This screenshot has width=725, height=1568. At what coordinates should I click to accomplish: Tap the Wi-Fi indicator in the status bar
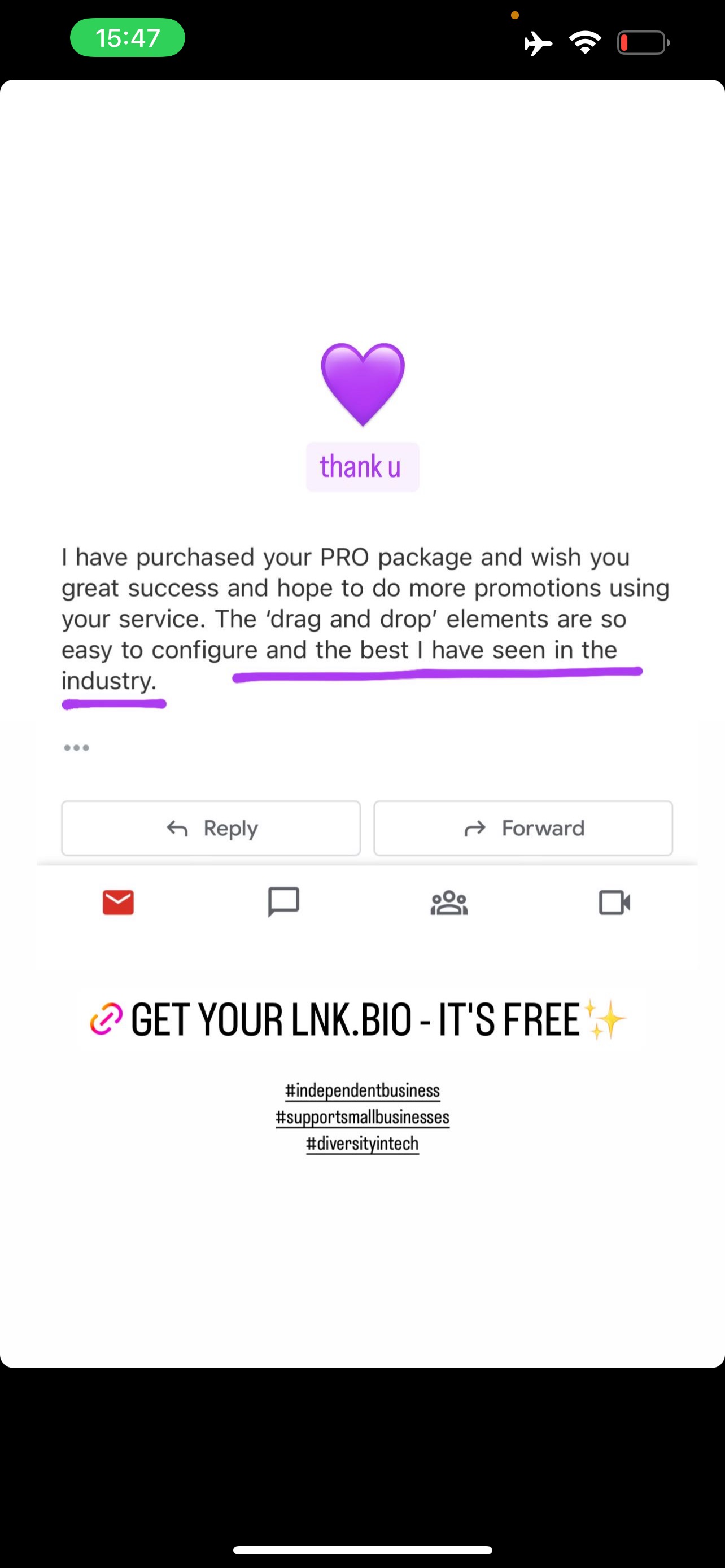pos(583,41)
